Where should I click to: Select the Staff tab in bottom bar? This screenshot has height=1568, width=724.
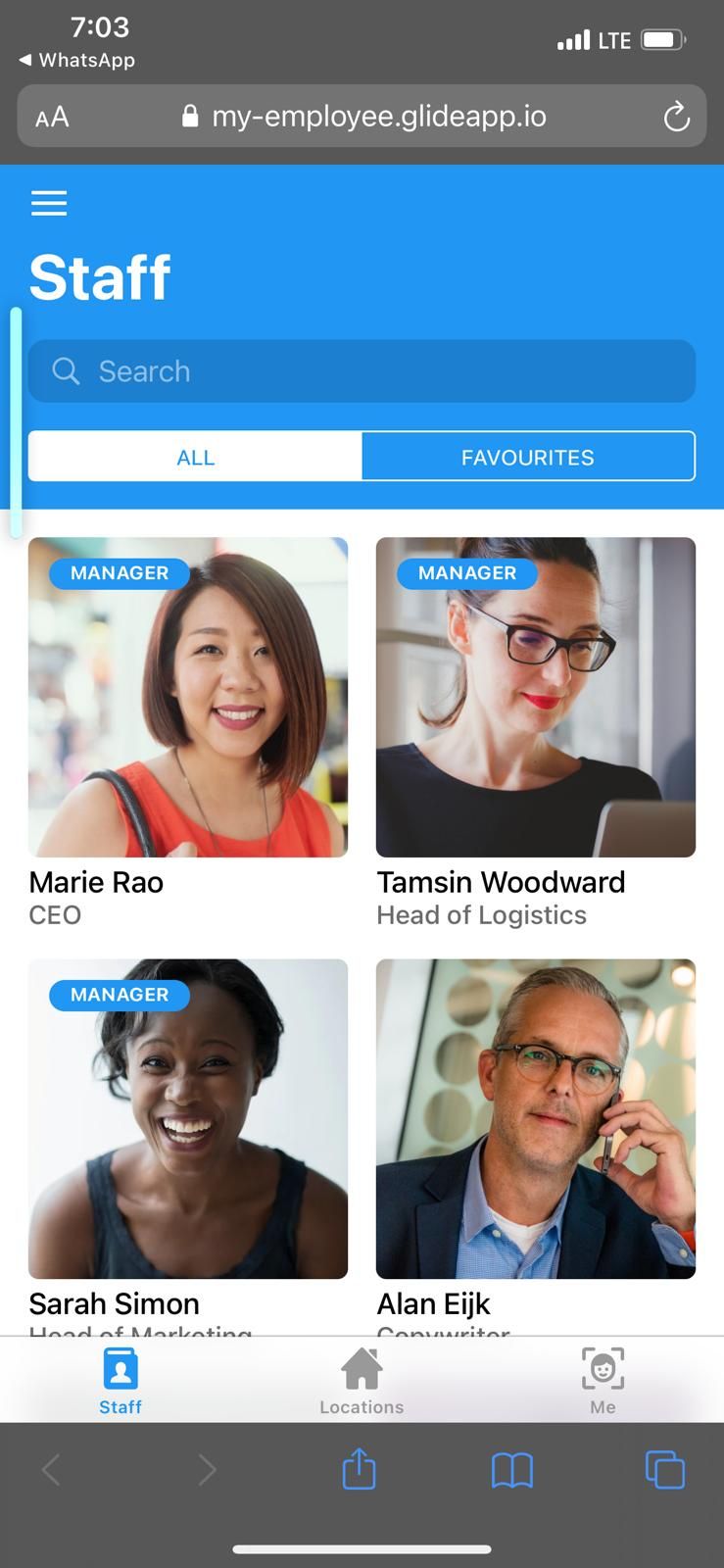[121, 1380]
